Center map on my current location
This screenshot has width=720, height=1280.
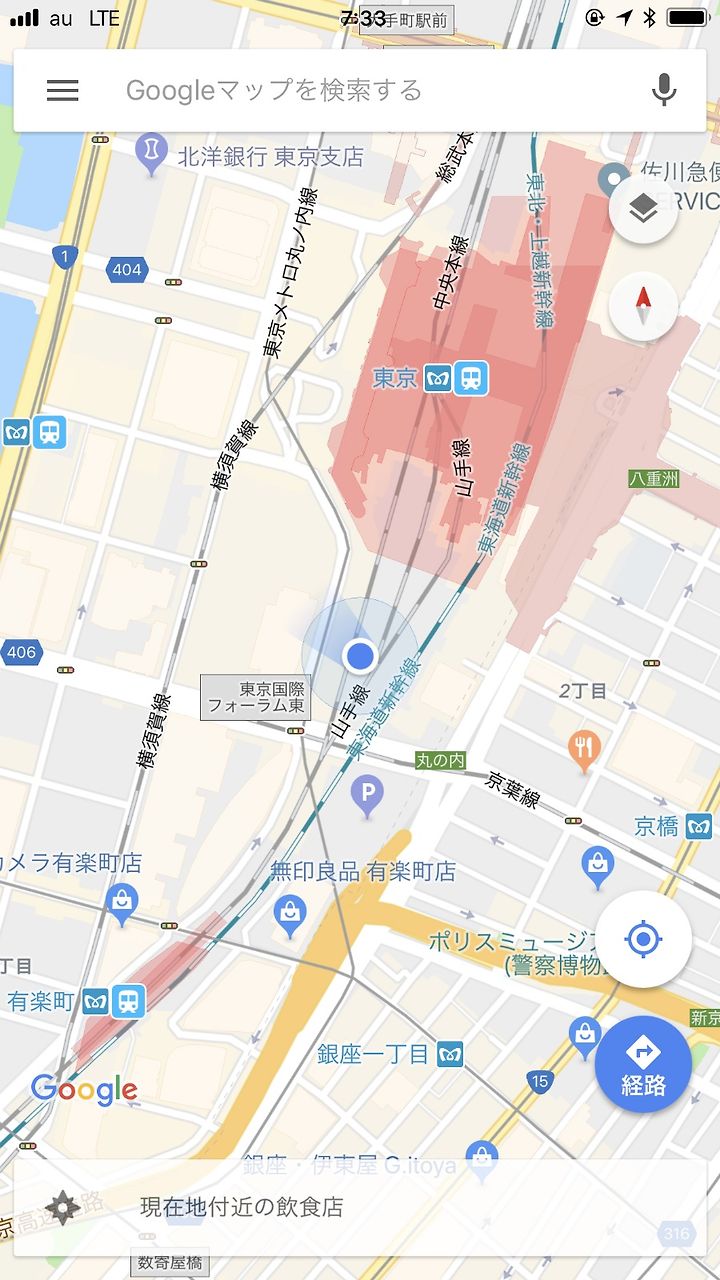pos(643,939)
